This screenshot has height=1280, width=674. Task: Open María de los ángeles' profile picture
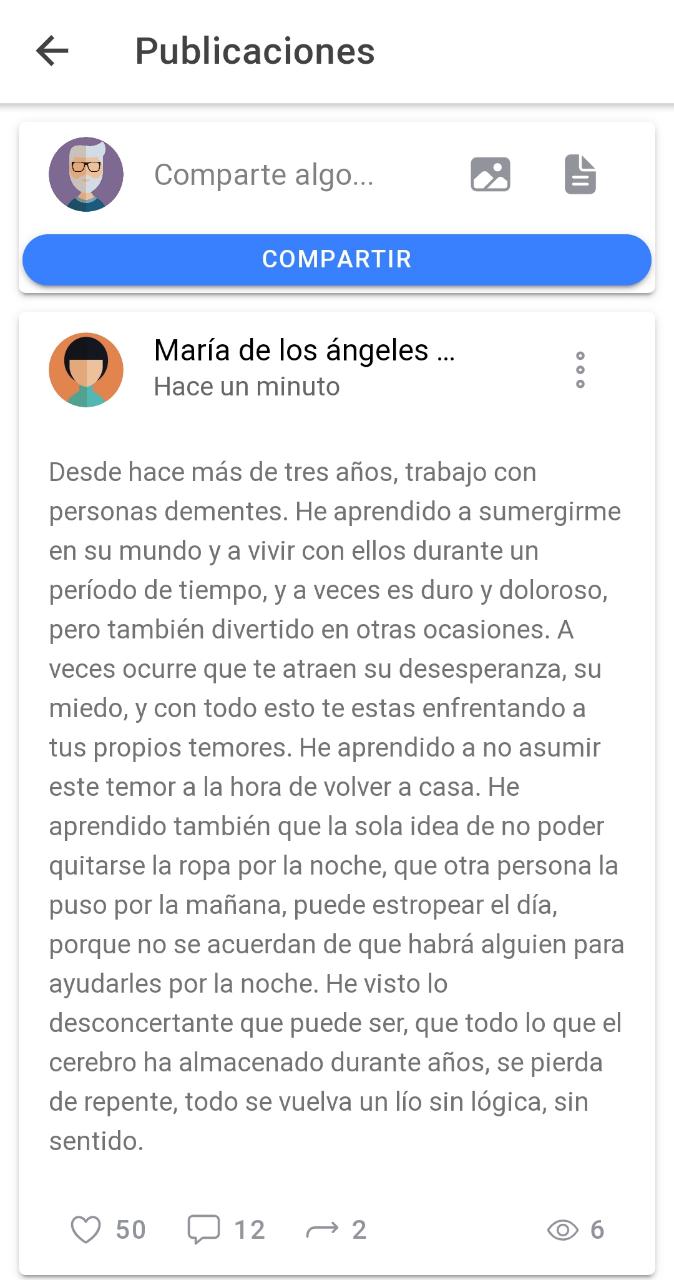tap(86, 370)
